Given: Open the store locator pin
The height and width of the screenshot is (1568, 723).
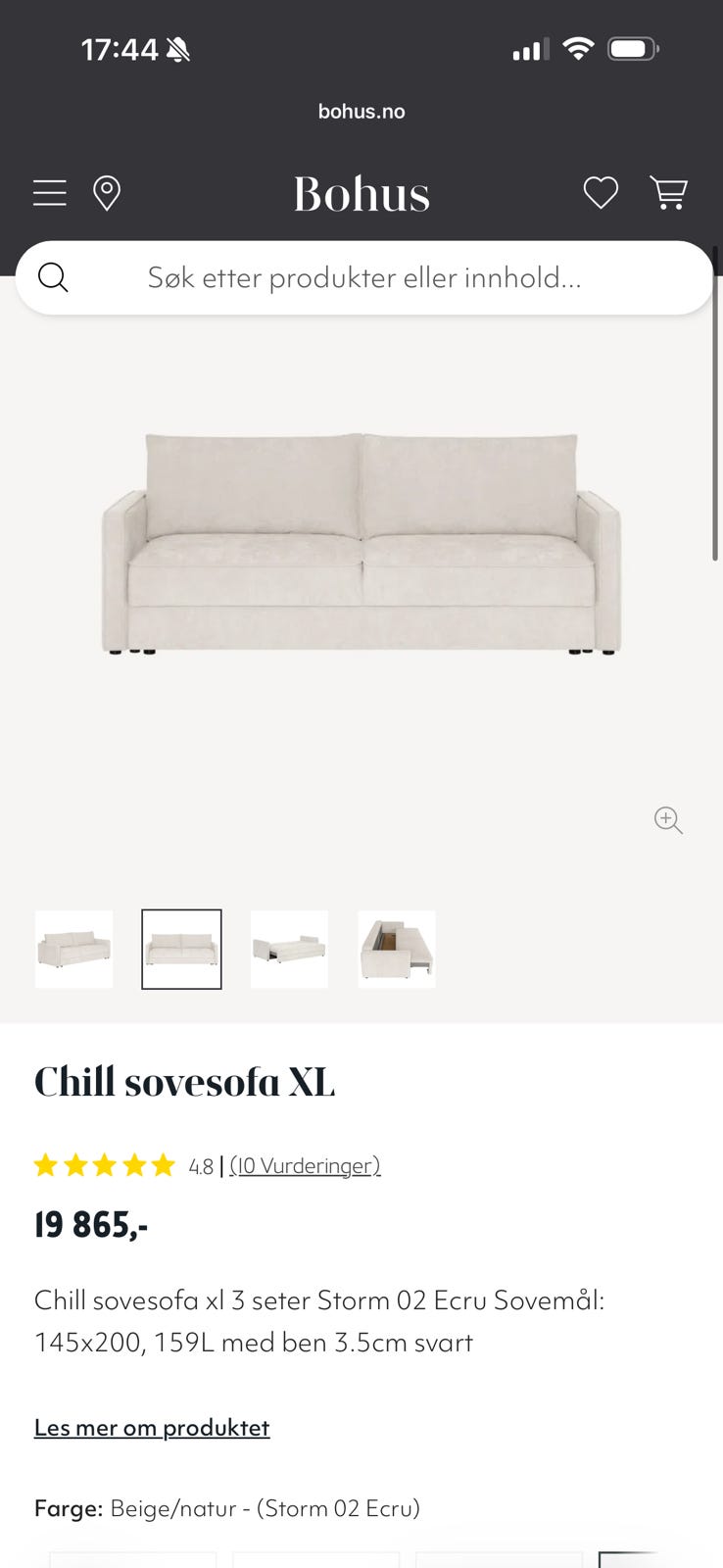Looking at the screenshot, I should [107, 193].
